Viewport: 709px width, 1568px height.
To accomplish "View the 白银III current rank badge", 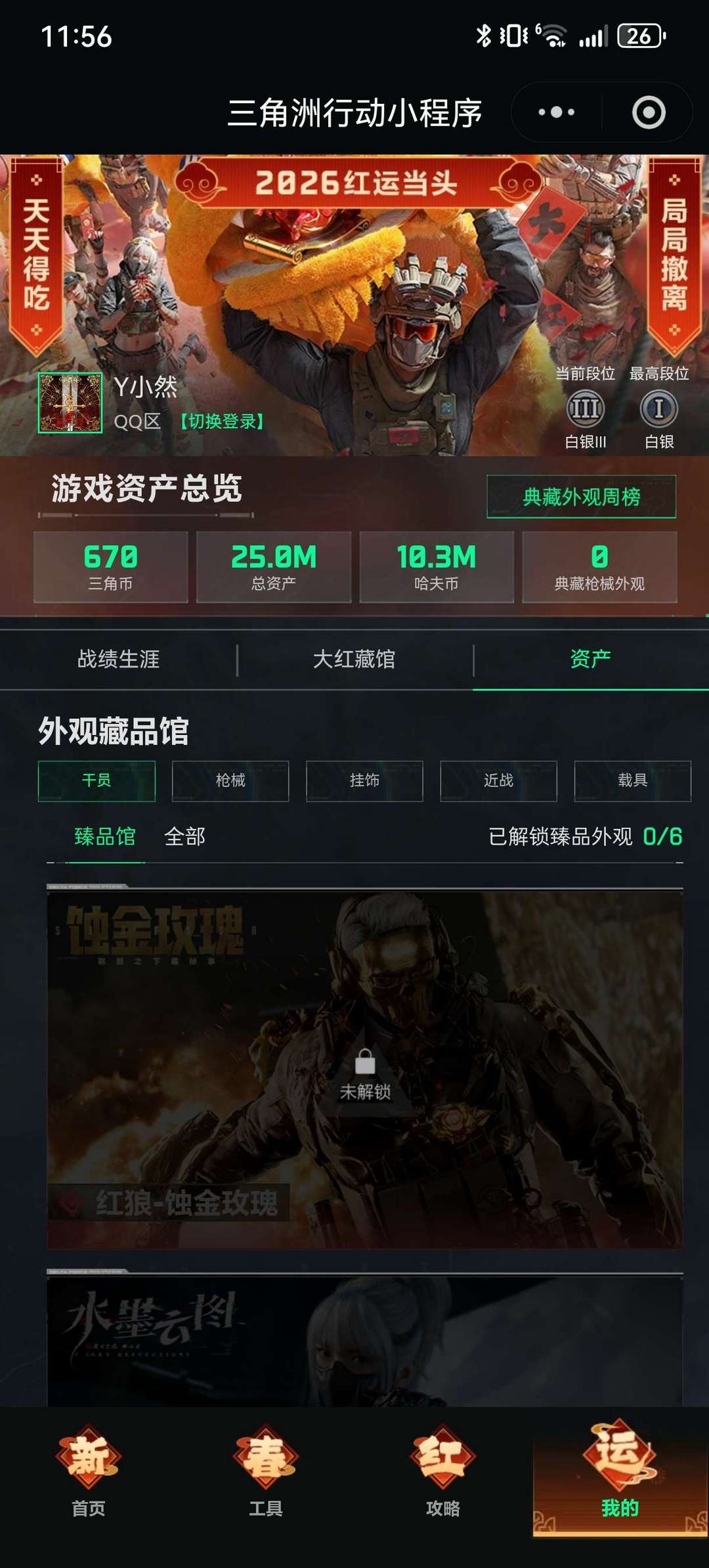I will 586,408.
